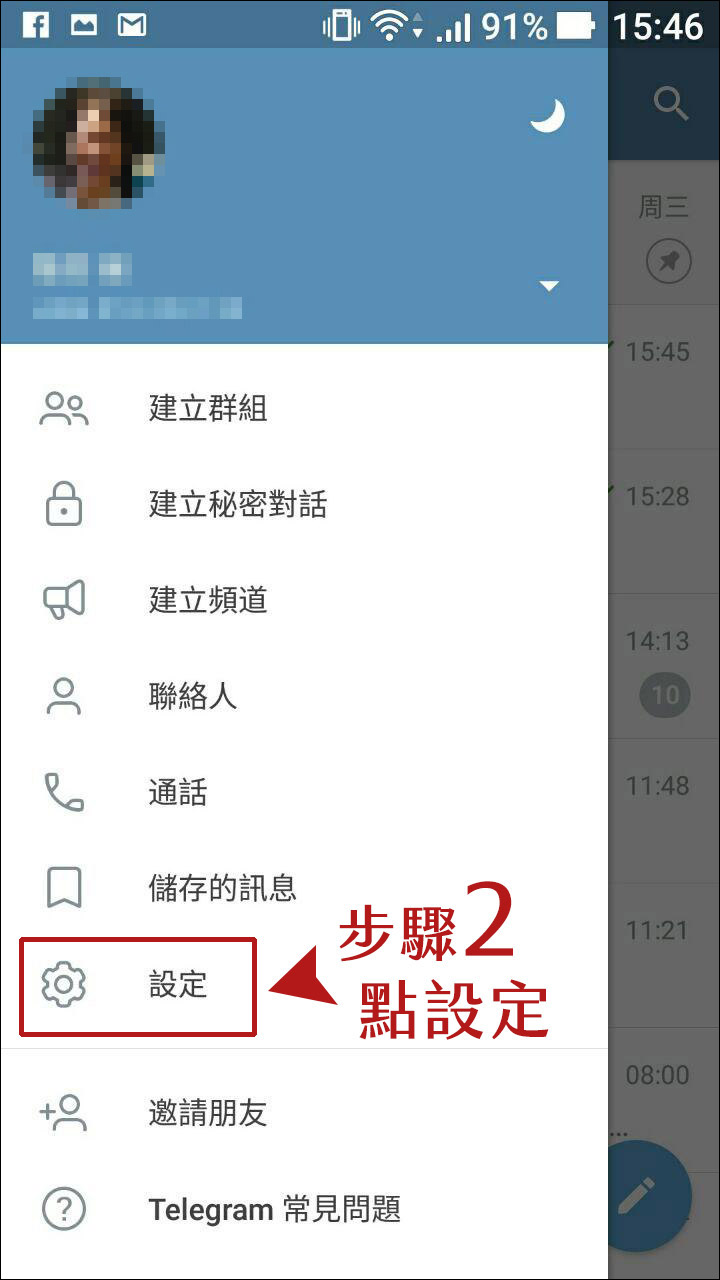Screen dimensions: 720x1280
Task: Open 聯絡人 contacts list
Action: coord(304,697)
